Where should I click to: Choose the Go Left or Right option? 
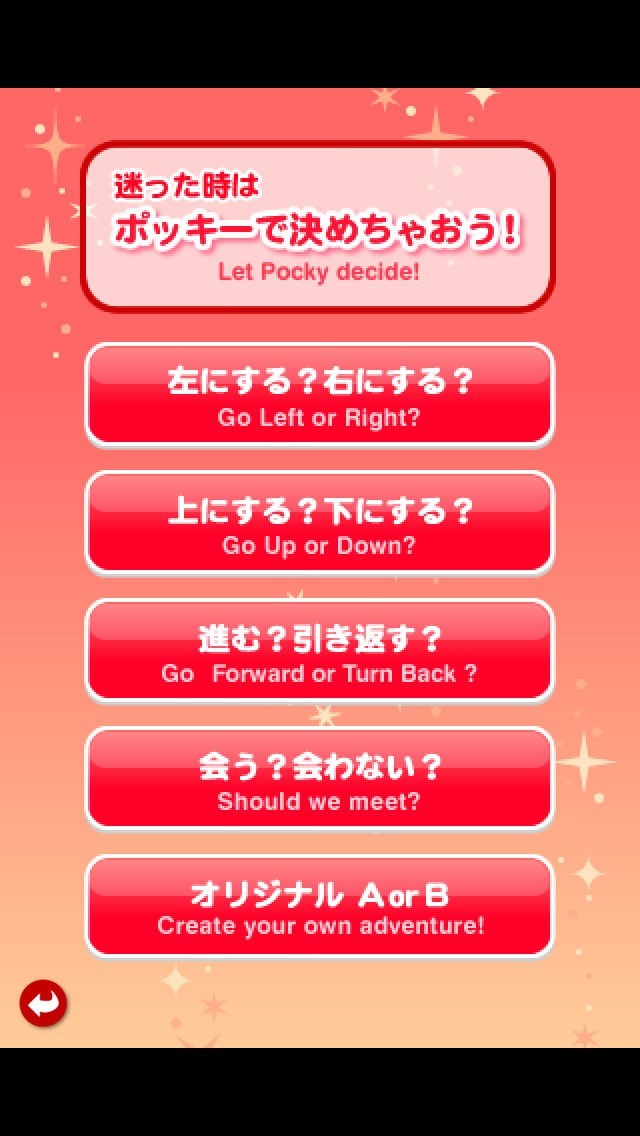320,396
